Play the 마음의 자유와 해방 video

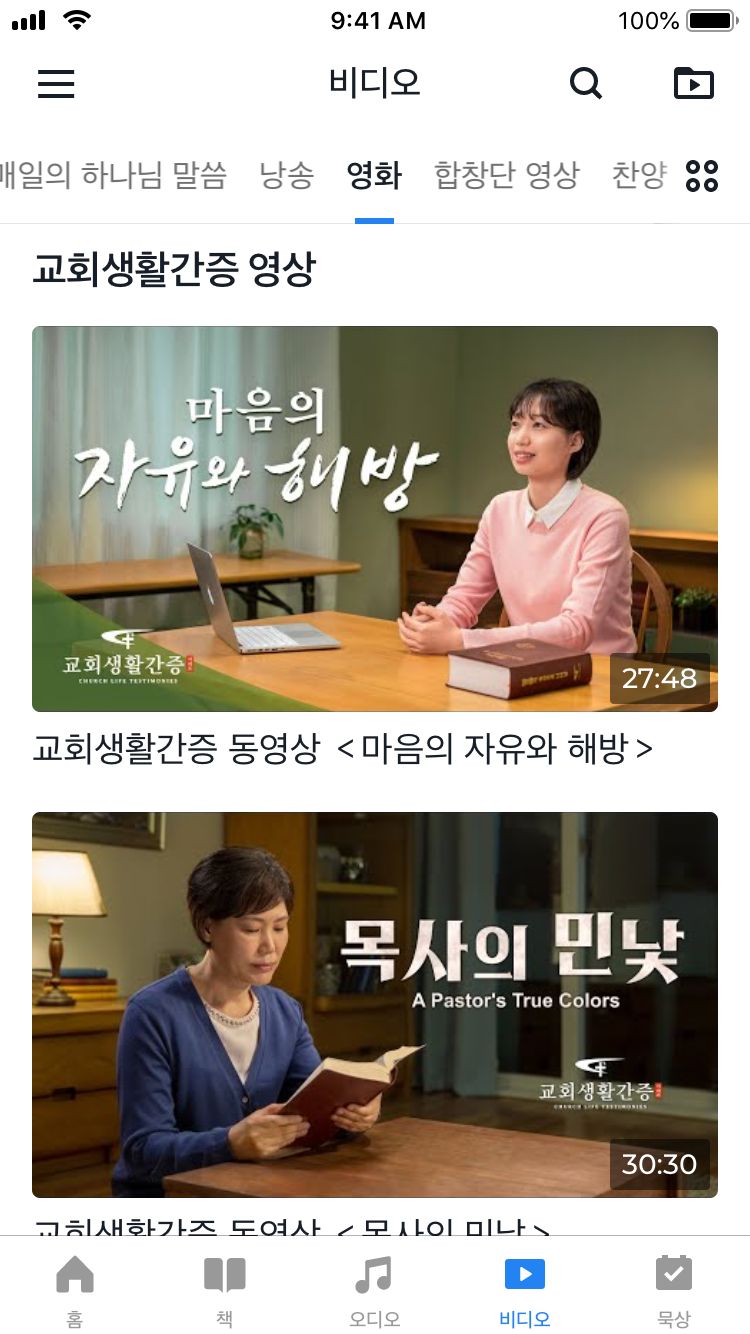[374, 518]
